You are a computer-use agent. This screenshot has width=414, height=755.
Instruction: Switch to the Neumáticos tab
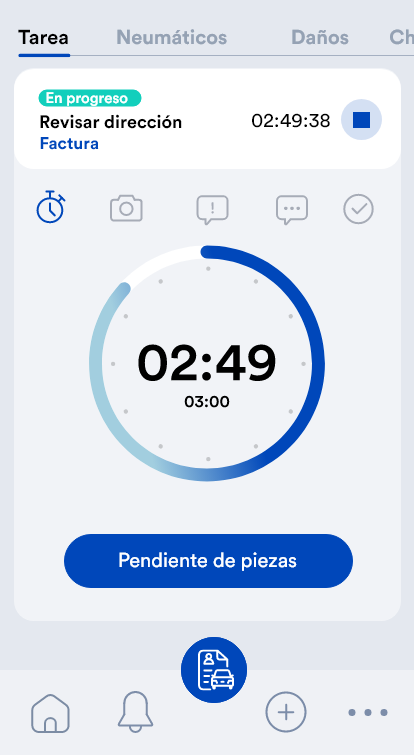click(x=171, y=37)
